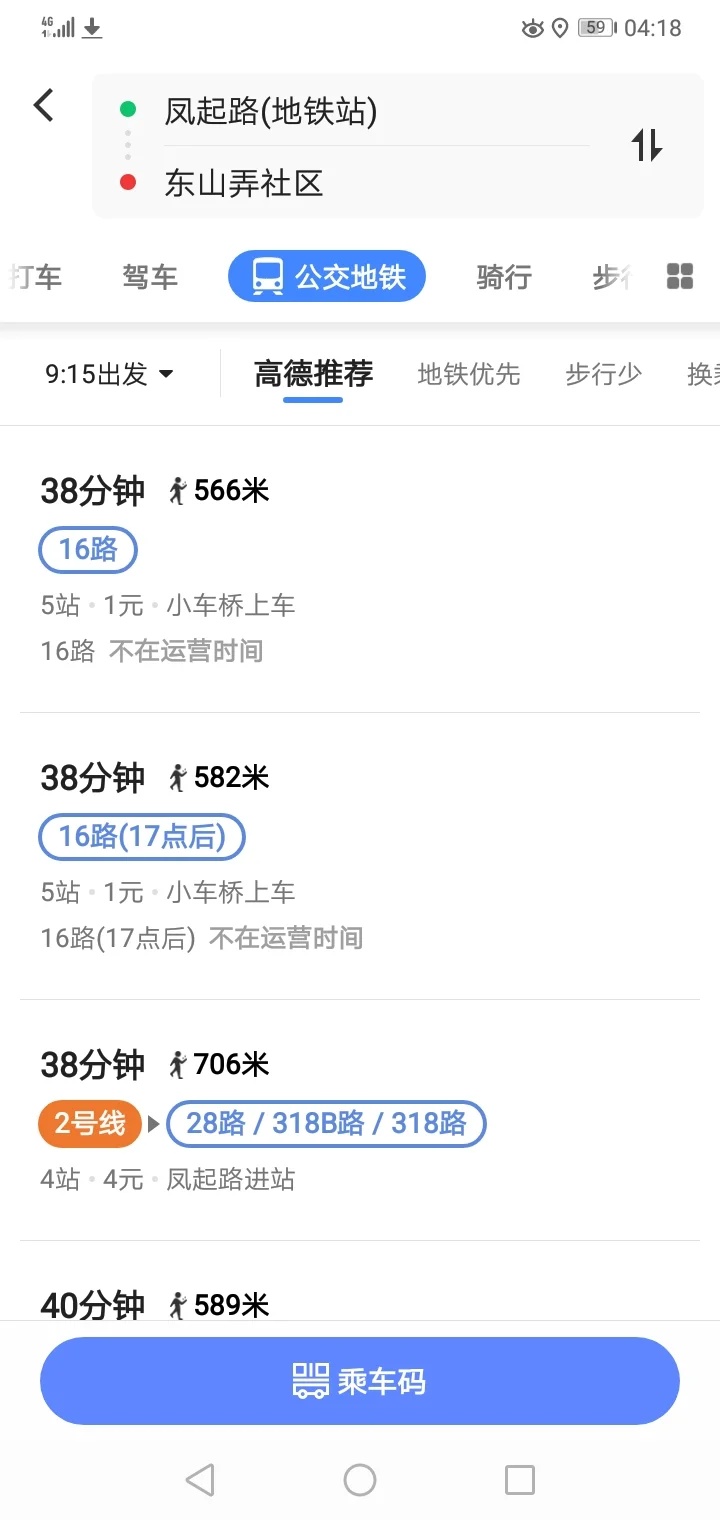Tap the 乘车码 button at the bottom
Image resolution: width=720 pixels, height=1520 pixels.
coord(360,1381)
